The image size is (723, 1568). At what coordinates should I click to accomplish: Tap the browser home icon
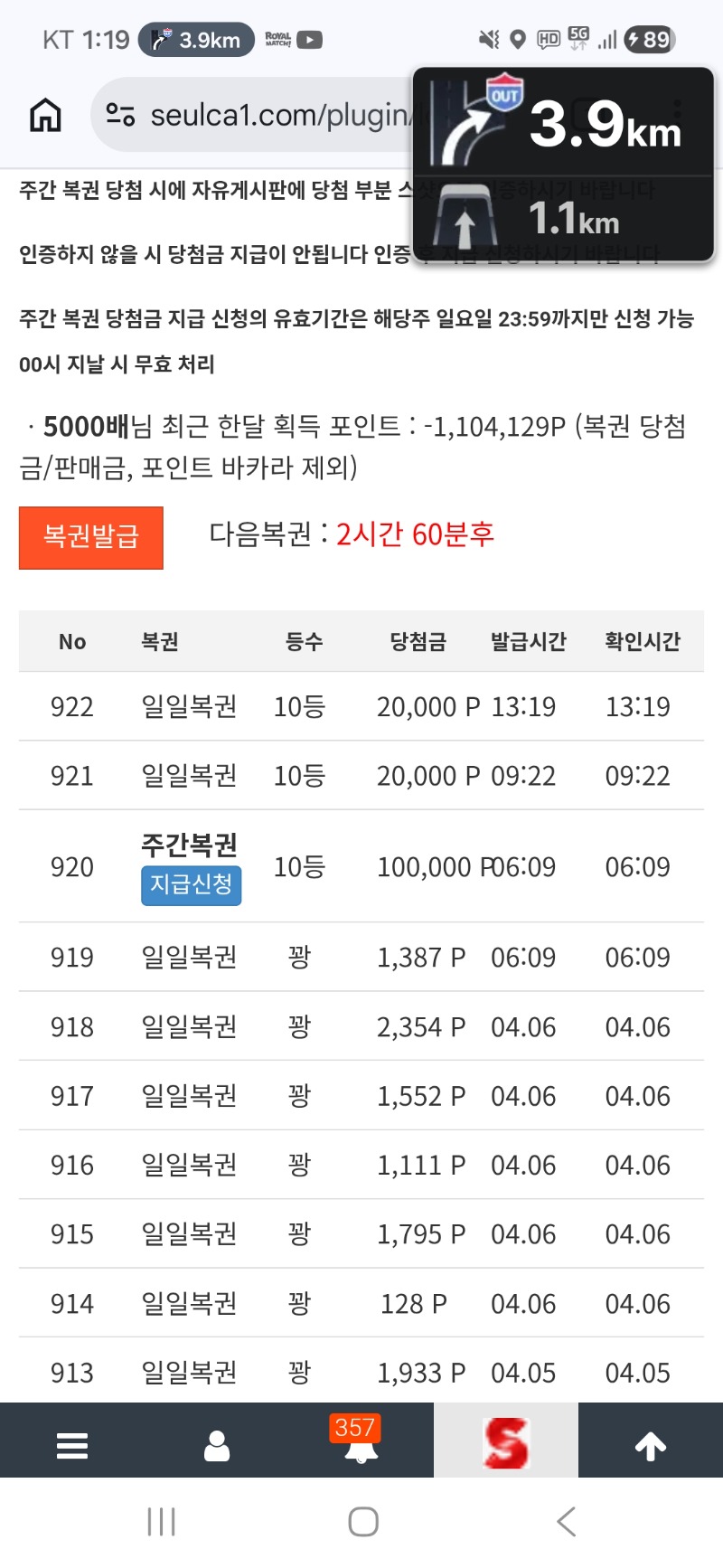[46, 116]
